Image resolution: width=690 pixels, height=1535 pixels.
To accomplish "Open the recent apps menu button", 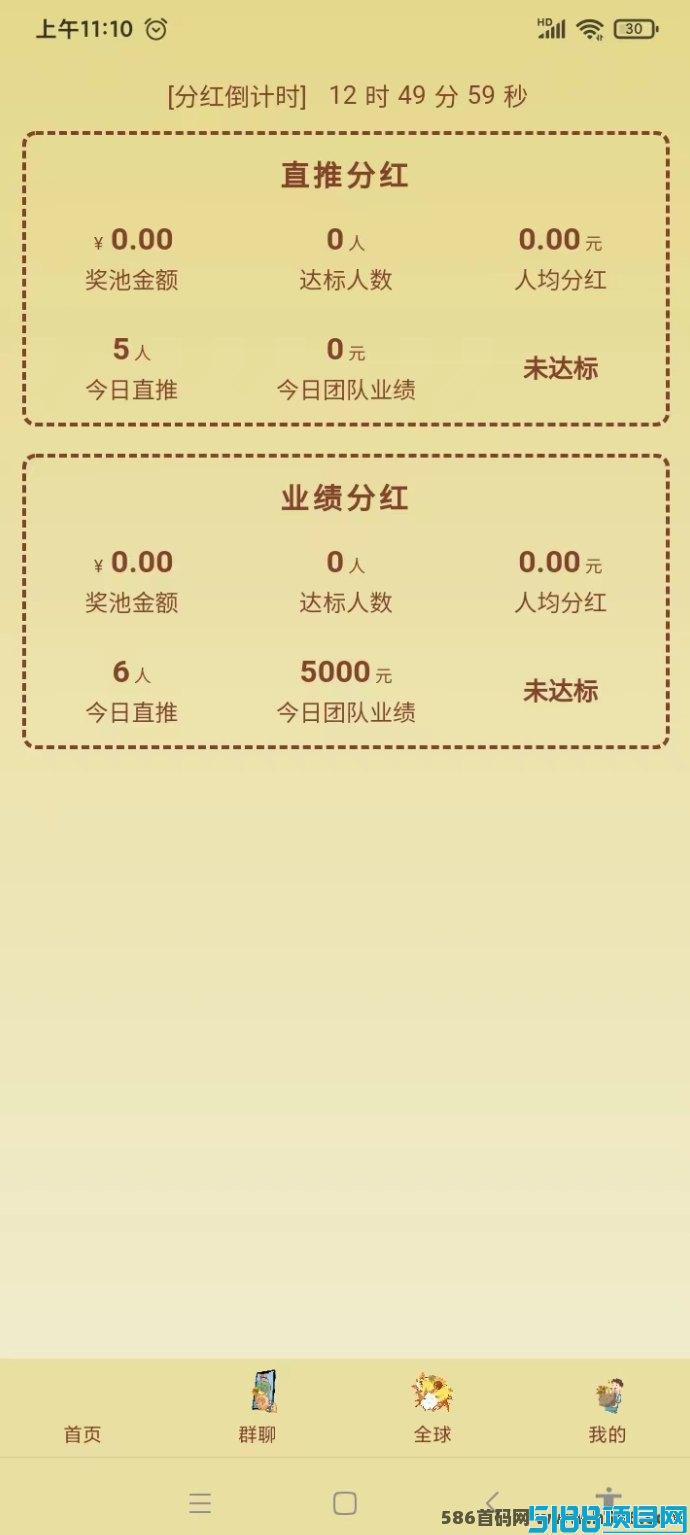I will (200, 1503).
